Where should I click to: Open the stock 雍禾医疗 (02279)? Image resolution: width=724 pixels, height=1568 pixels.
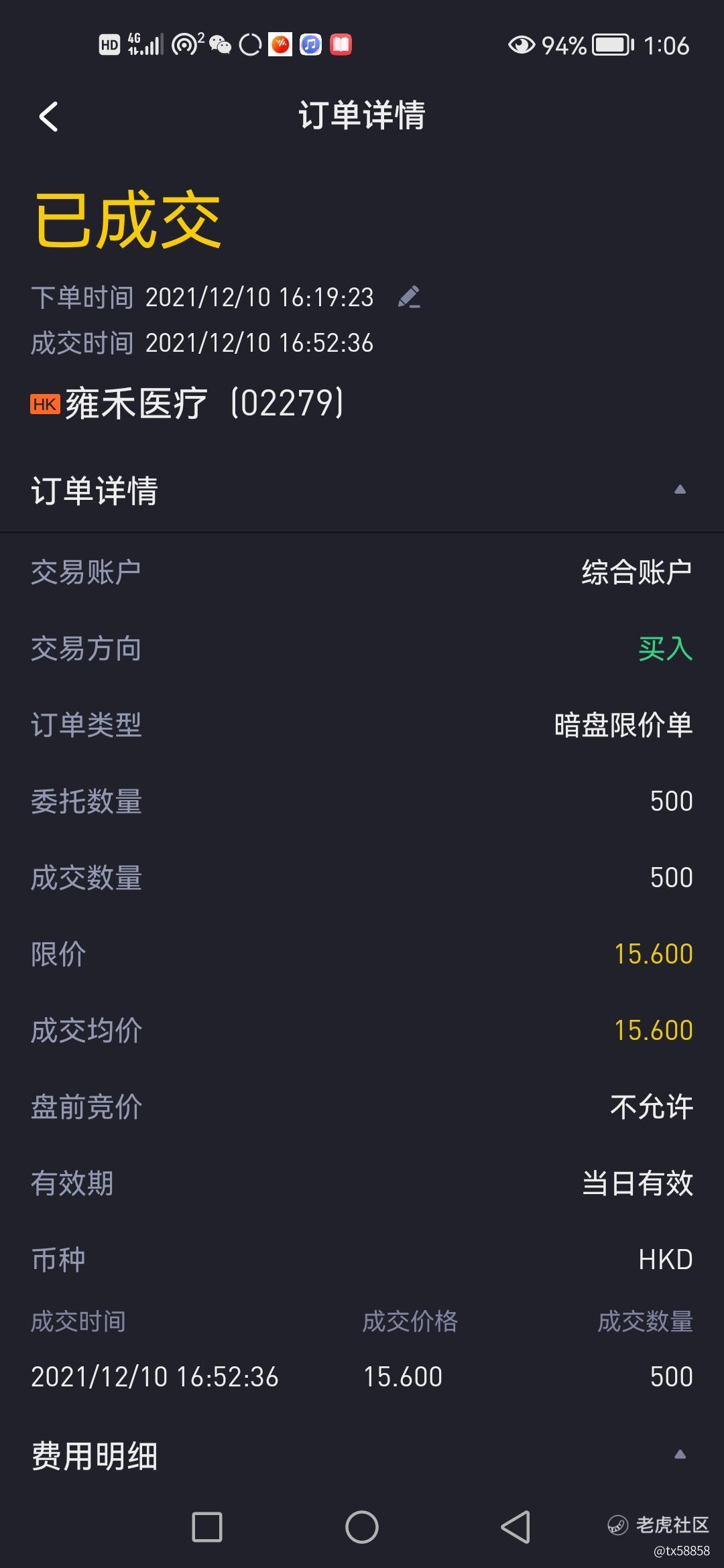point(187,403)
